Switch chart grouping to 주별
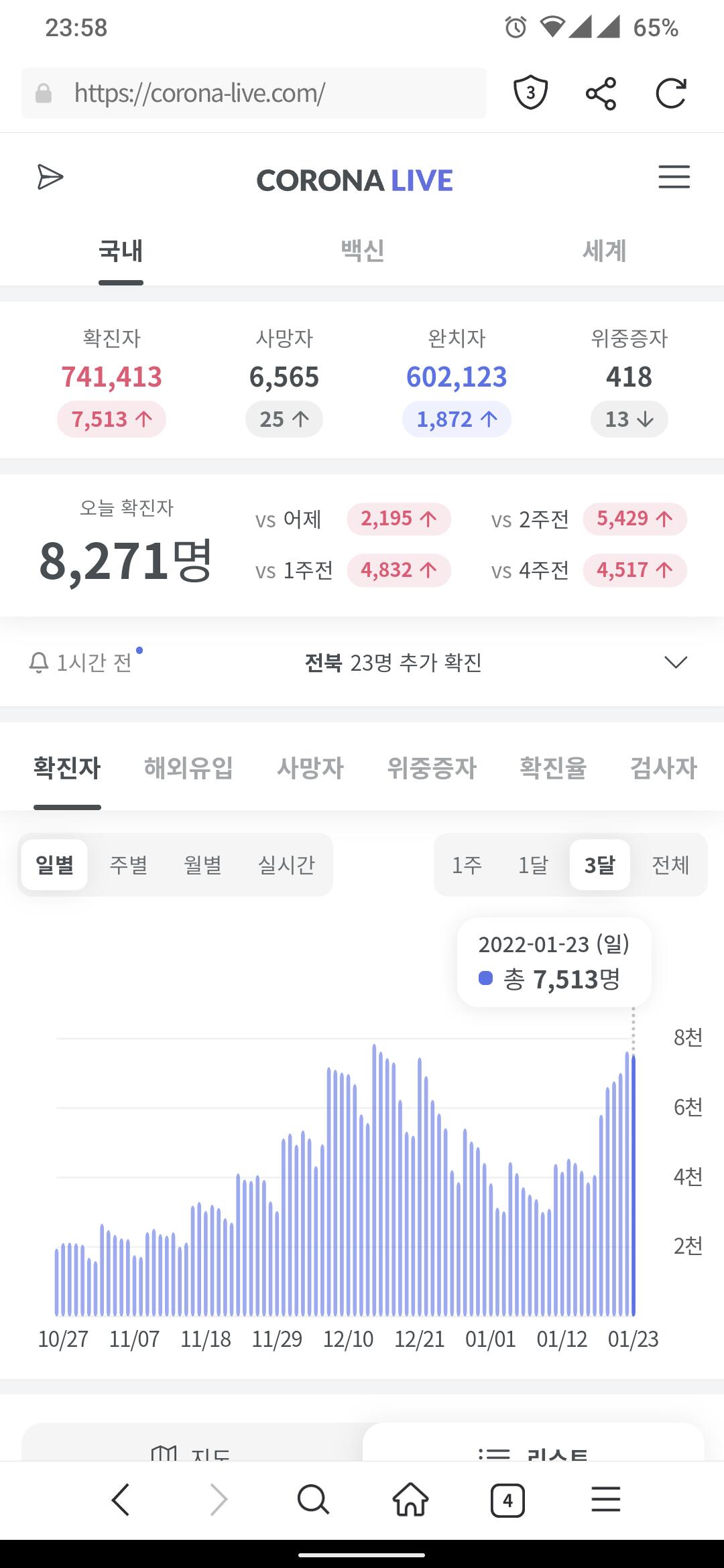Image resolution: width=724 pixels, height=1568 pixels. pyautogui.click(x=129, y=865)
